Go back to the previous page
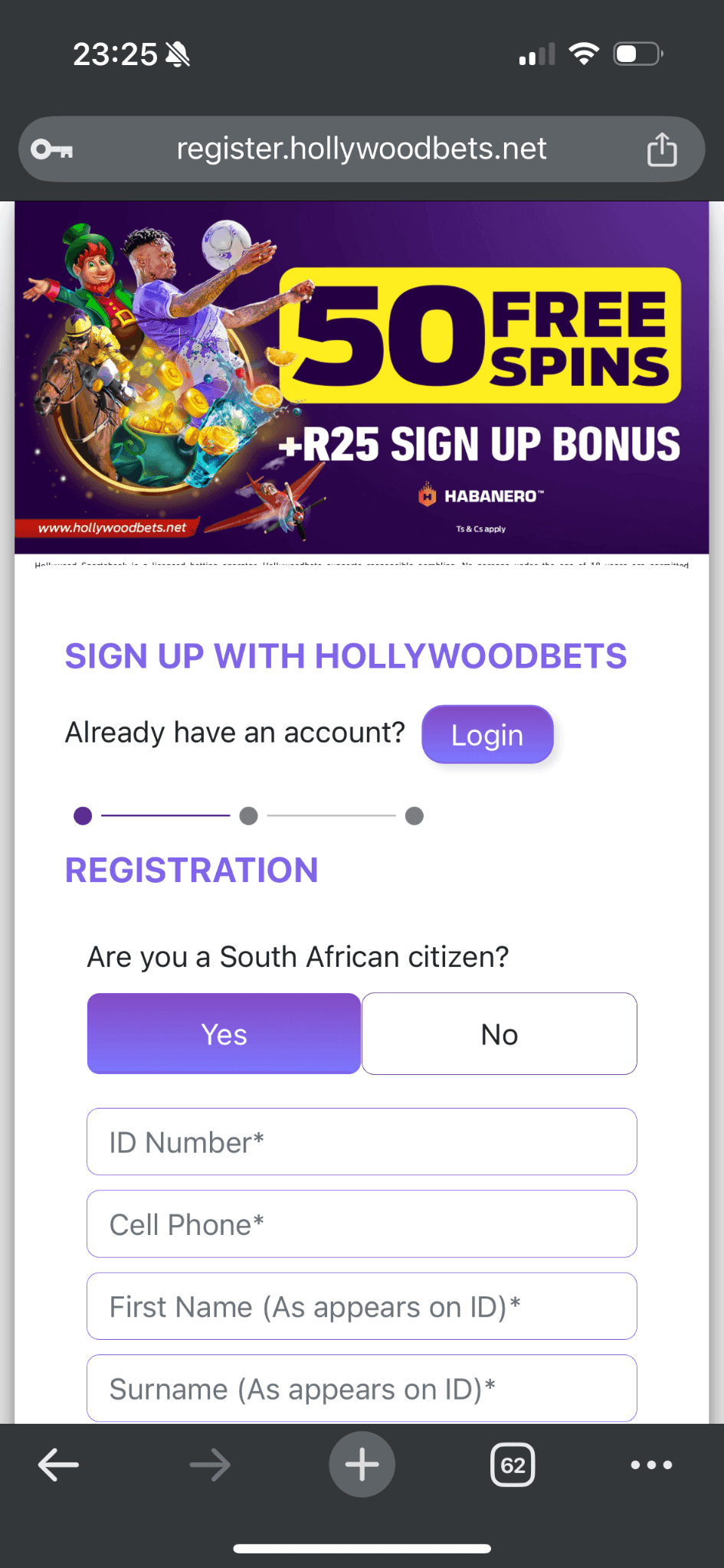This screenshot has width=724, height=1568. pos(59,1465)
